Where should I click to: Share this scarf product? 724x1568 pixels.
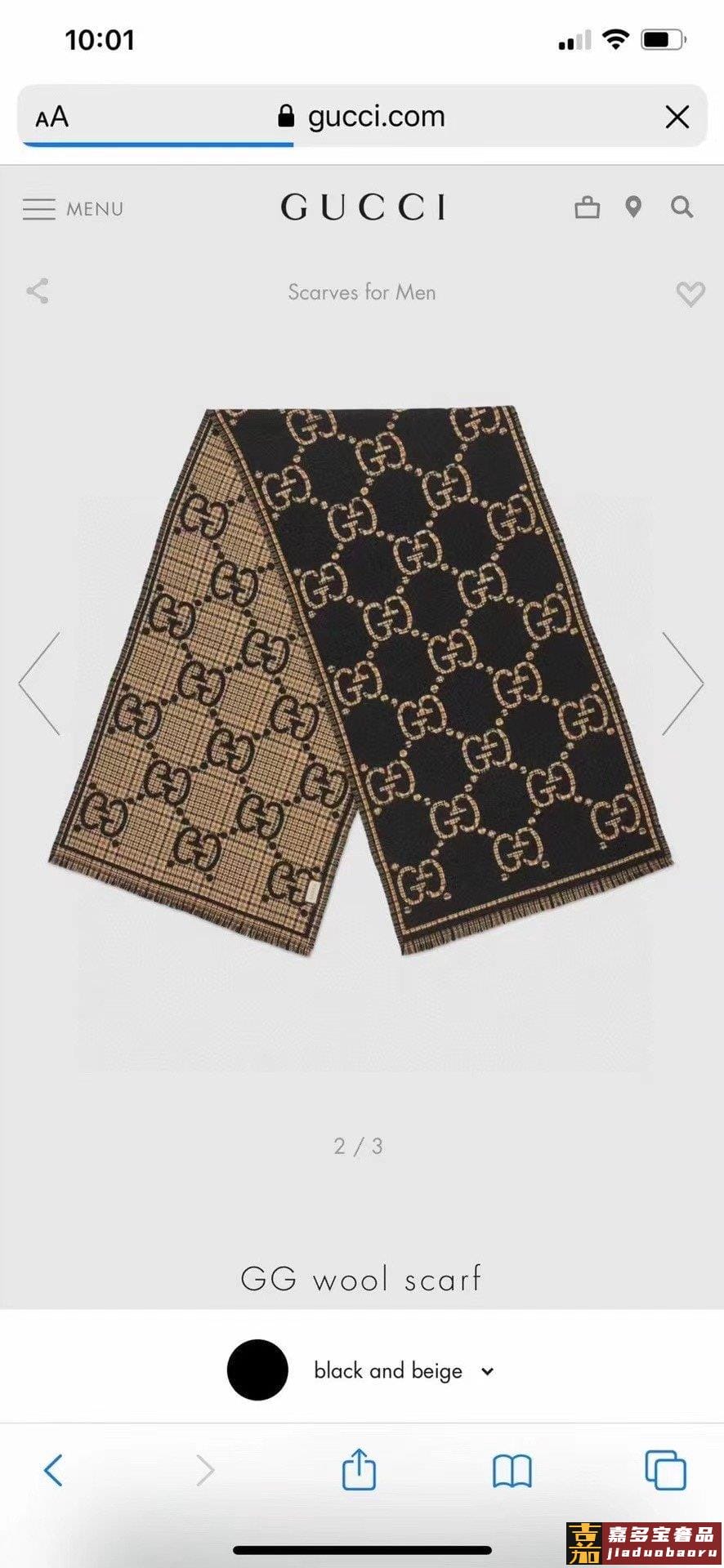tap(38, 291)
